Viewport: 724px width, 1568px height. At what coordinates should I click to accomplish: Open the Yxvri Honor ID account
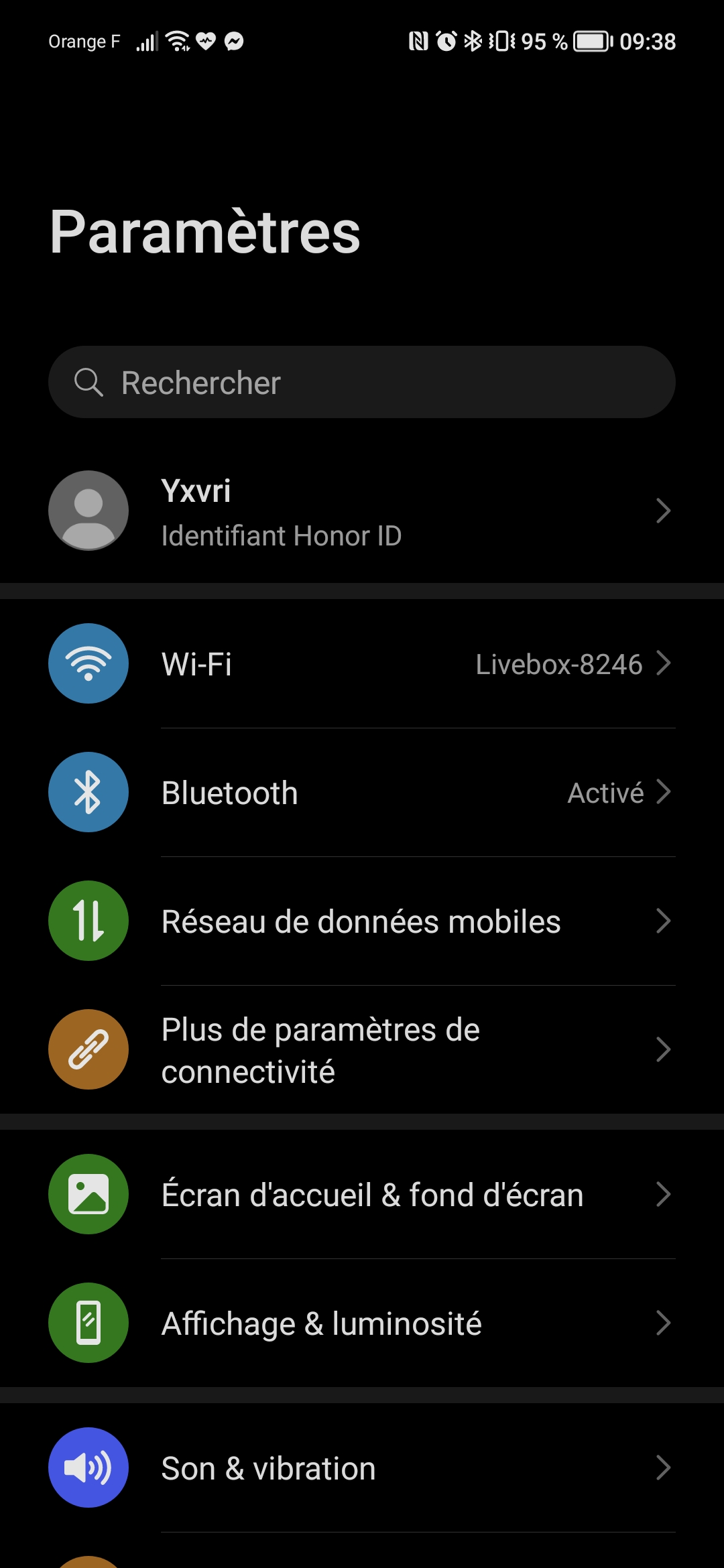pos(362,512)
